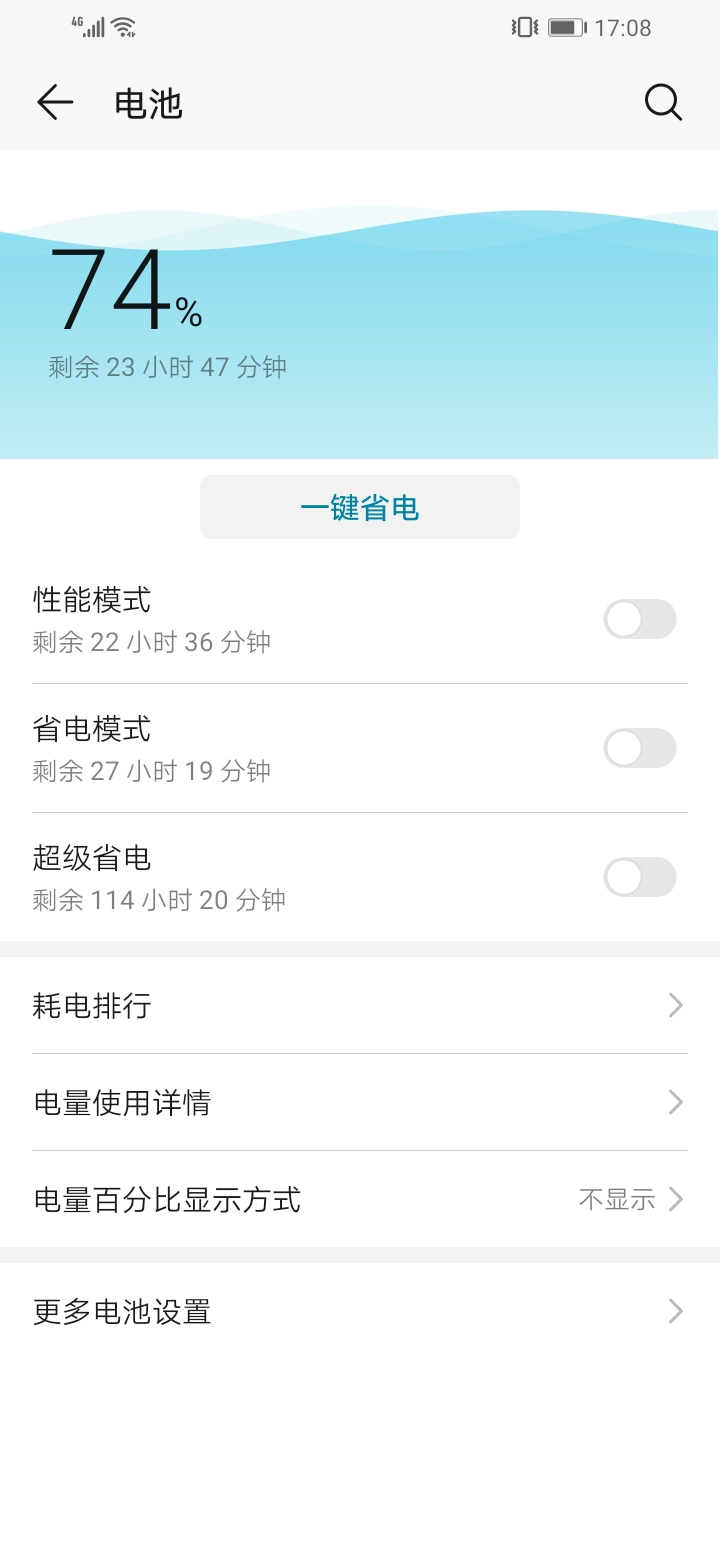Toggle the 超级省电 switch
Image resolution: width=720 pixels, height=1560 pixels.
tap(639, 877)
